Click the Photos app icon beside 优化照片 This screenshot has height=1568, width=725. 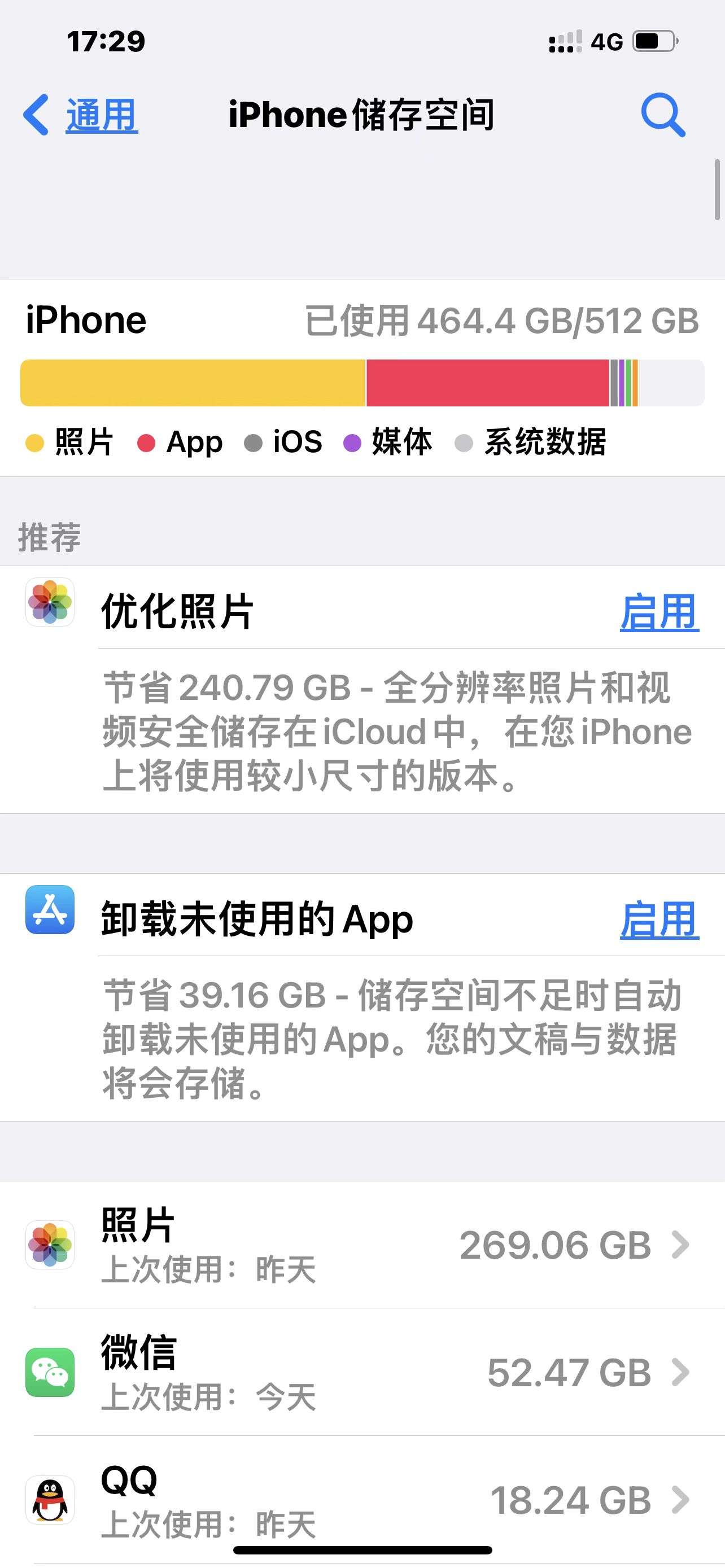[49, 605]
